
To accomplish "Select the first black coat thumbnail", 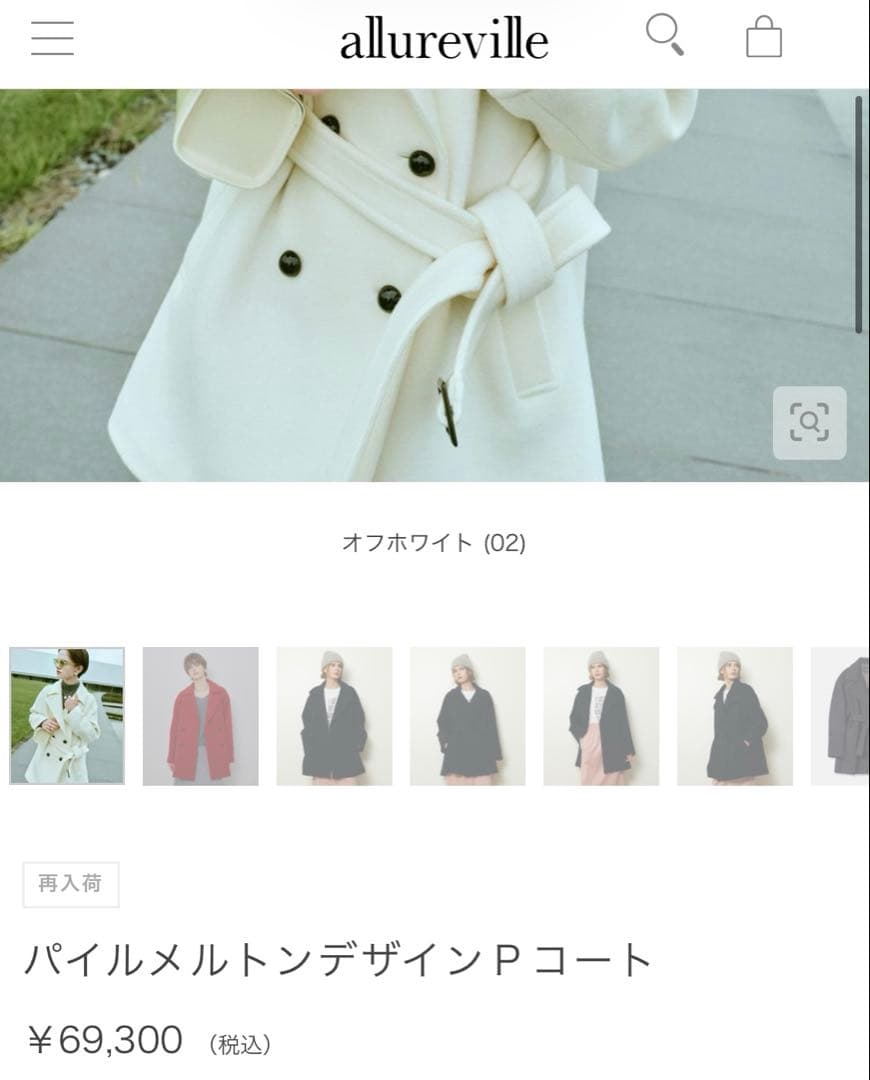I will pos(334,715).
